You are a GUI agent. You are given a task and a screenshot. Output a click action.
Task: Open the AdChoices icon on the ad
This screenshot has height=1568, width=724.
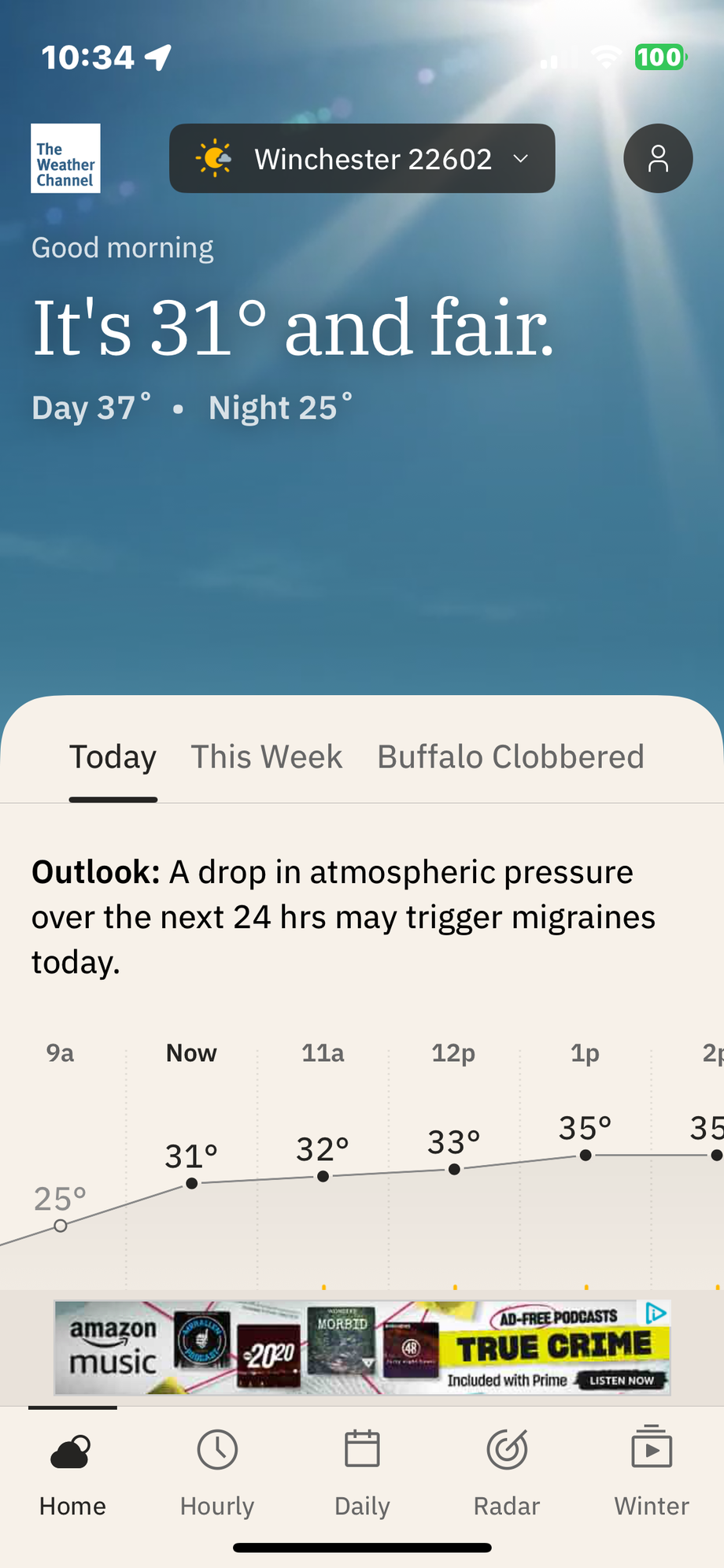click(656, 1313)
